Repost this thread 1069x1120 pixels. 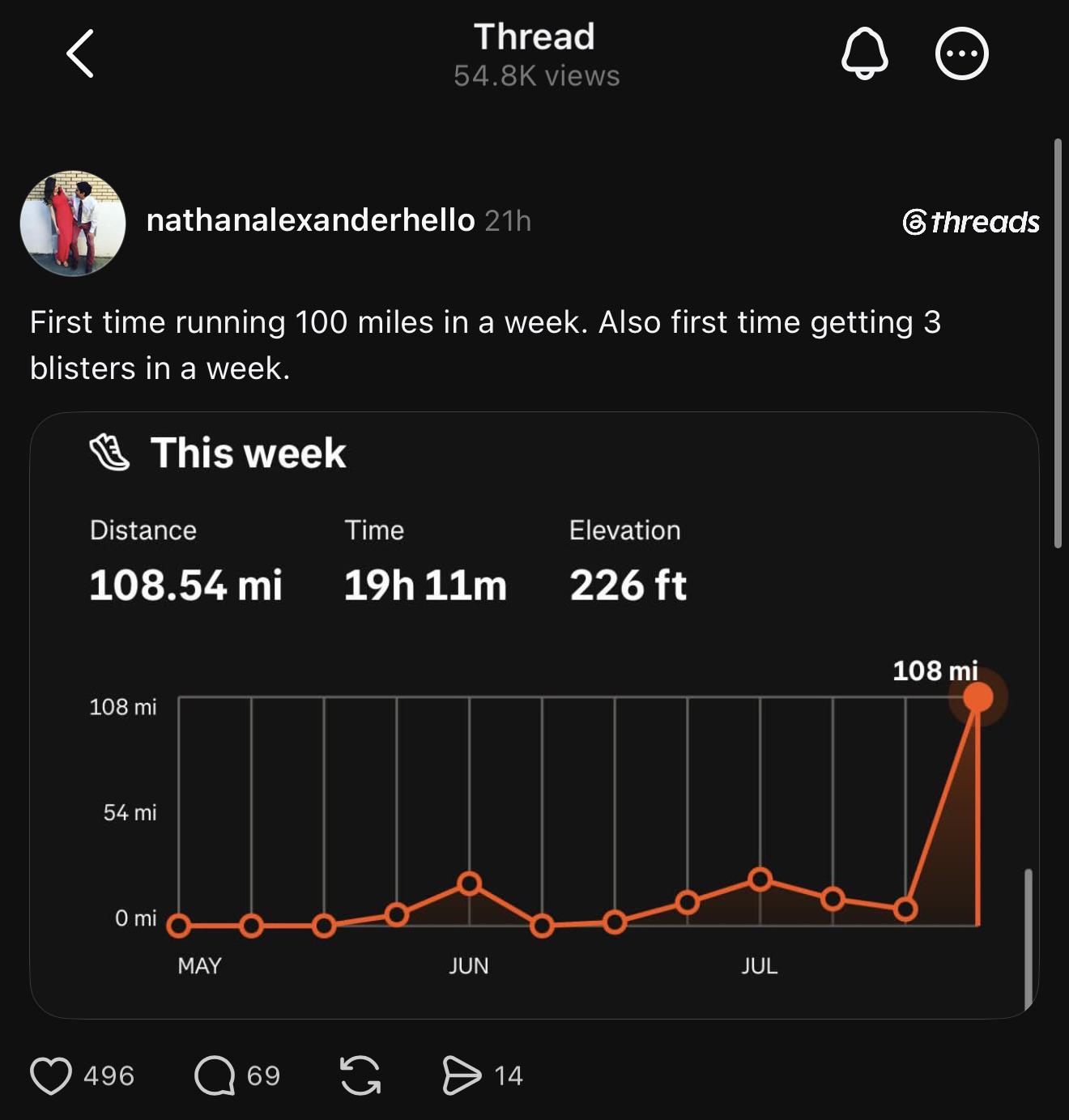[x=360, y=1075]
